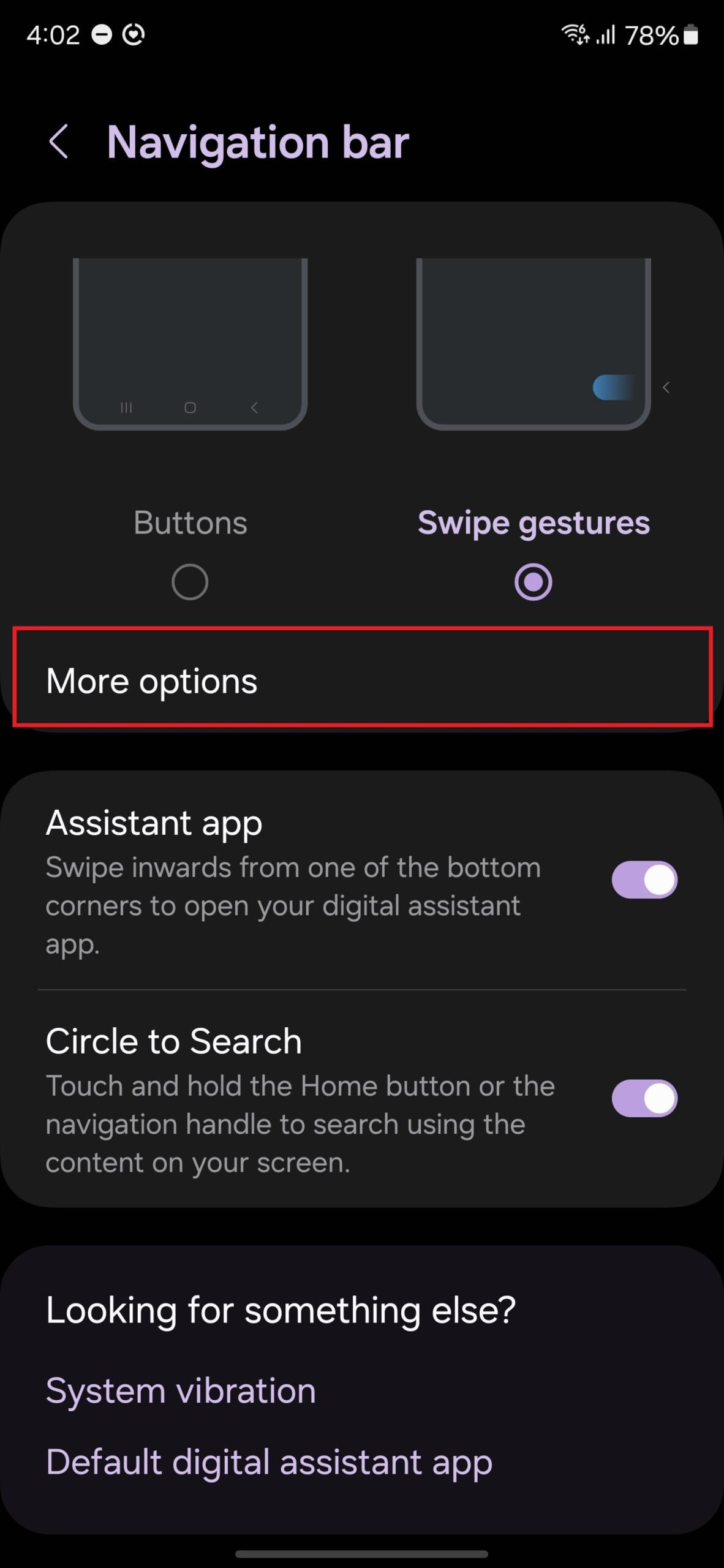Image resolution: width=724 pixels, height=1568 pixels.
Task: Go back from Navigation bar settings
Action: pos(59,142)
